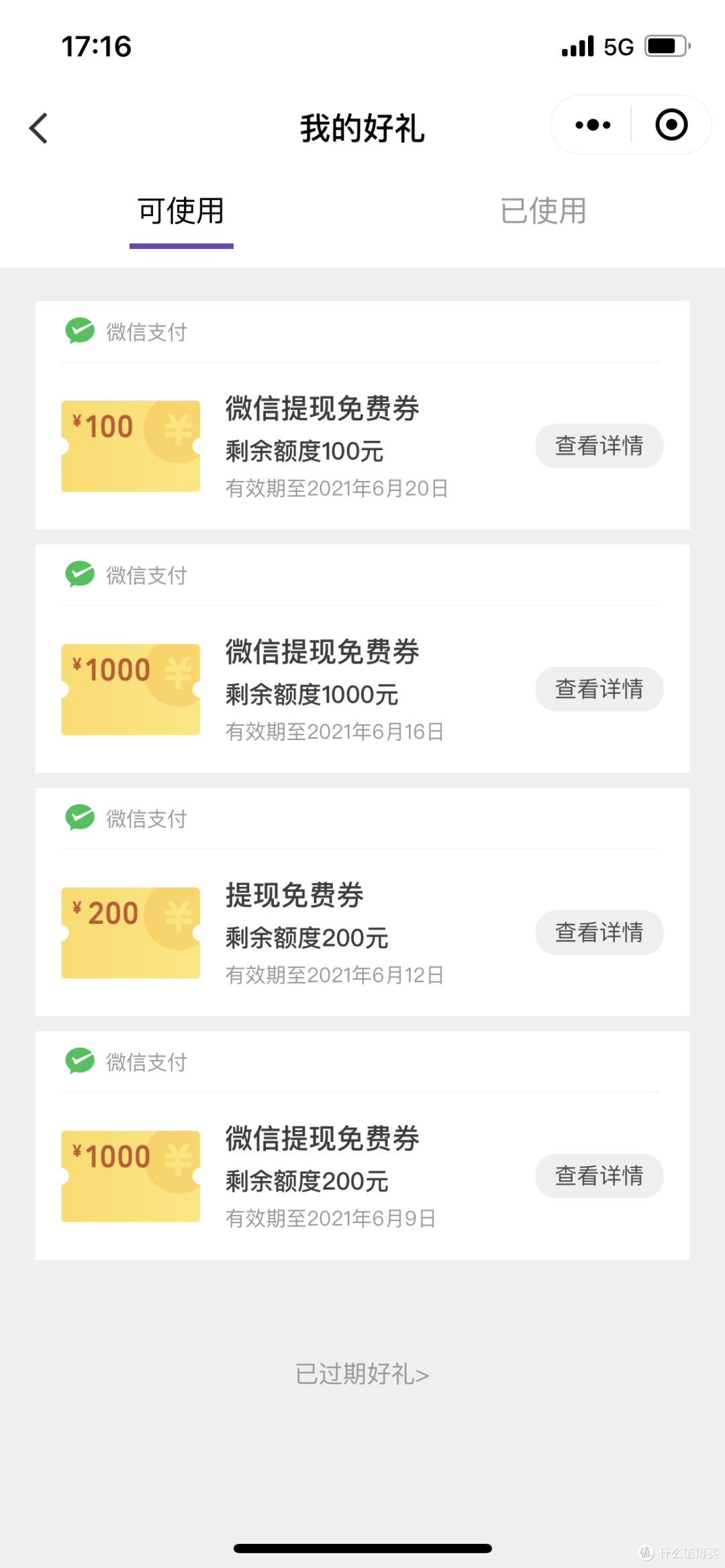Close the mini program with the circle icon
Viewport: 725px width, 1568px height.
(671, 125)
